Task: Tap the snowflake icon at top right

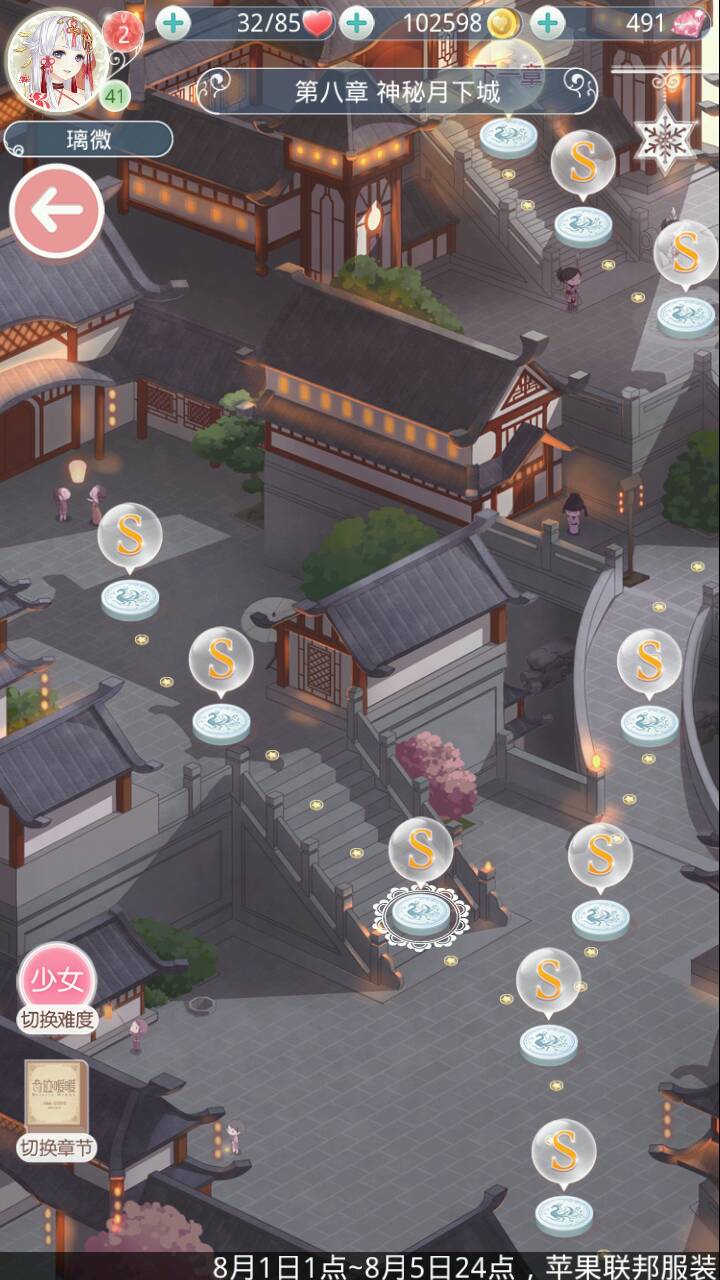Action: coord(666,139)
